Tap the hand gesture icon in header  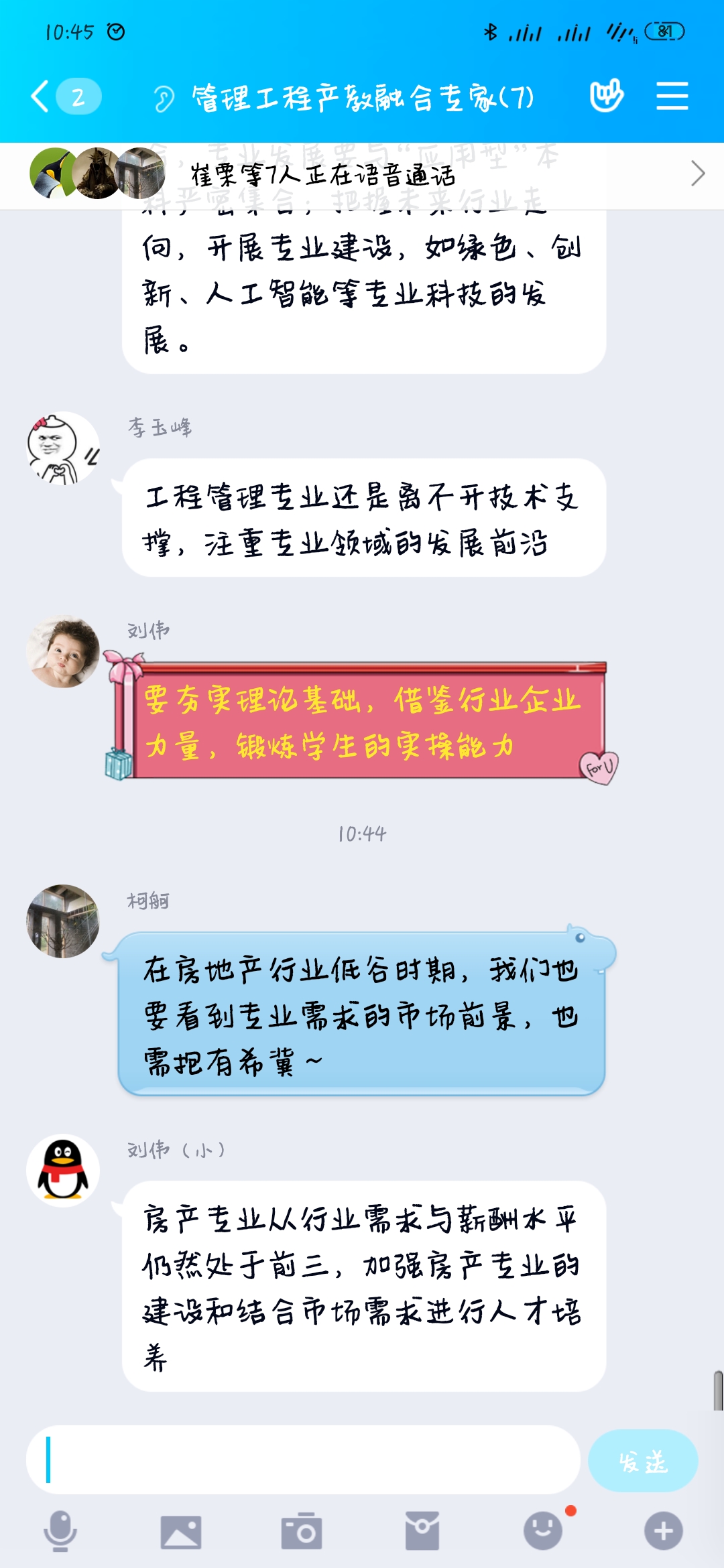pyautogui.click(x=607, y=96)
